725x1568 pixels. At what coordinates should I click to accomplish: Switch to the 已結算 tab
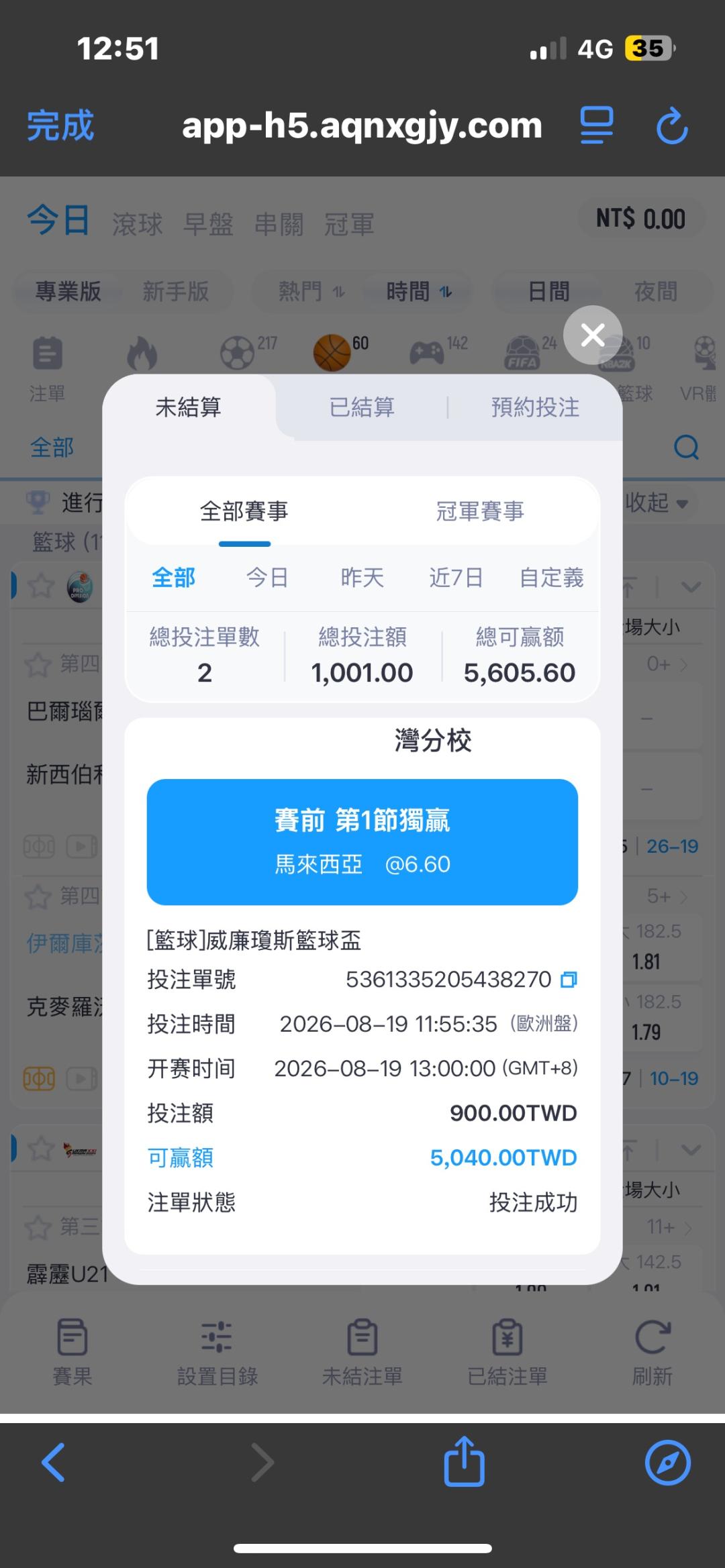coord(362,407)
